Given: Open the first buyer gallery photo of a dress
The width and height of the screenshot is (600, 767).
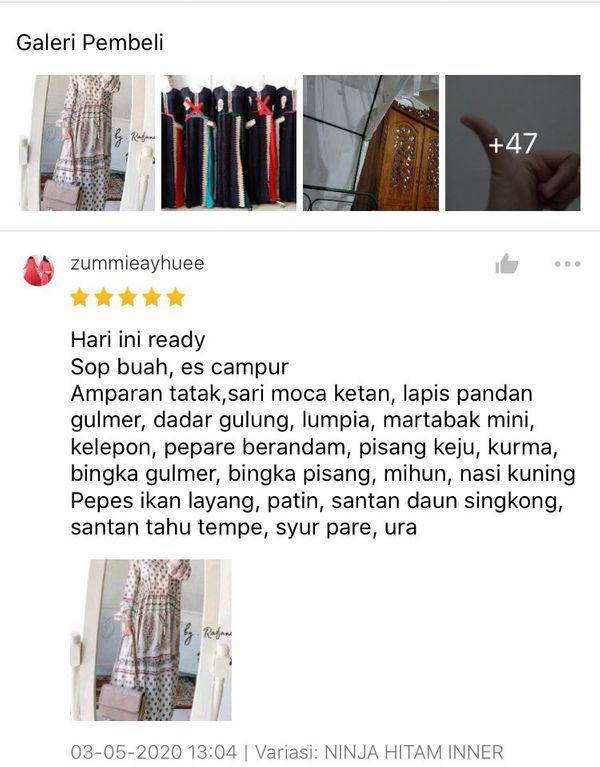Looking at the screenshot, I should 88,142.
